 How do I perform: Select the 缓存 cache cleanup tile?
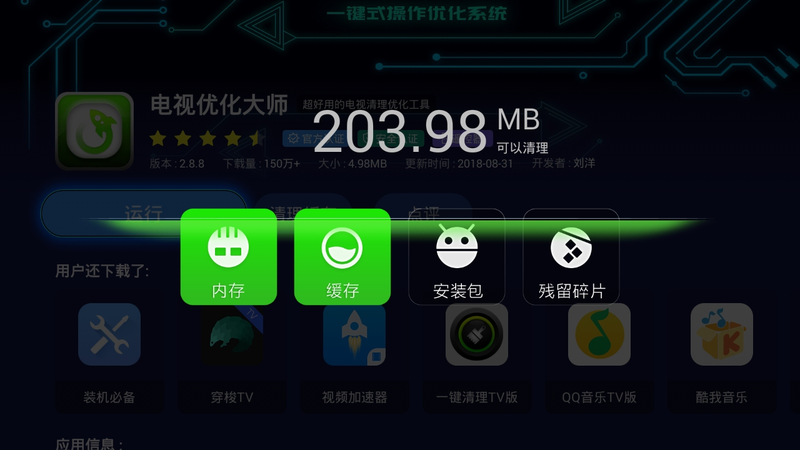click(342, 257)
